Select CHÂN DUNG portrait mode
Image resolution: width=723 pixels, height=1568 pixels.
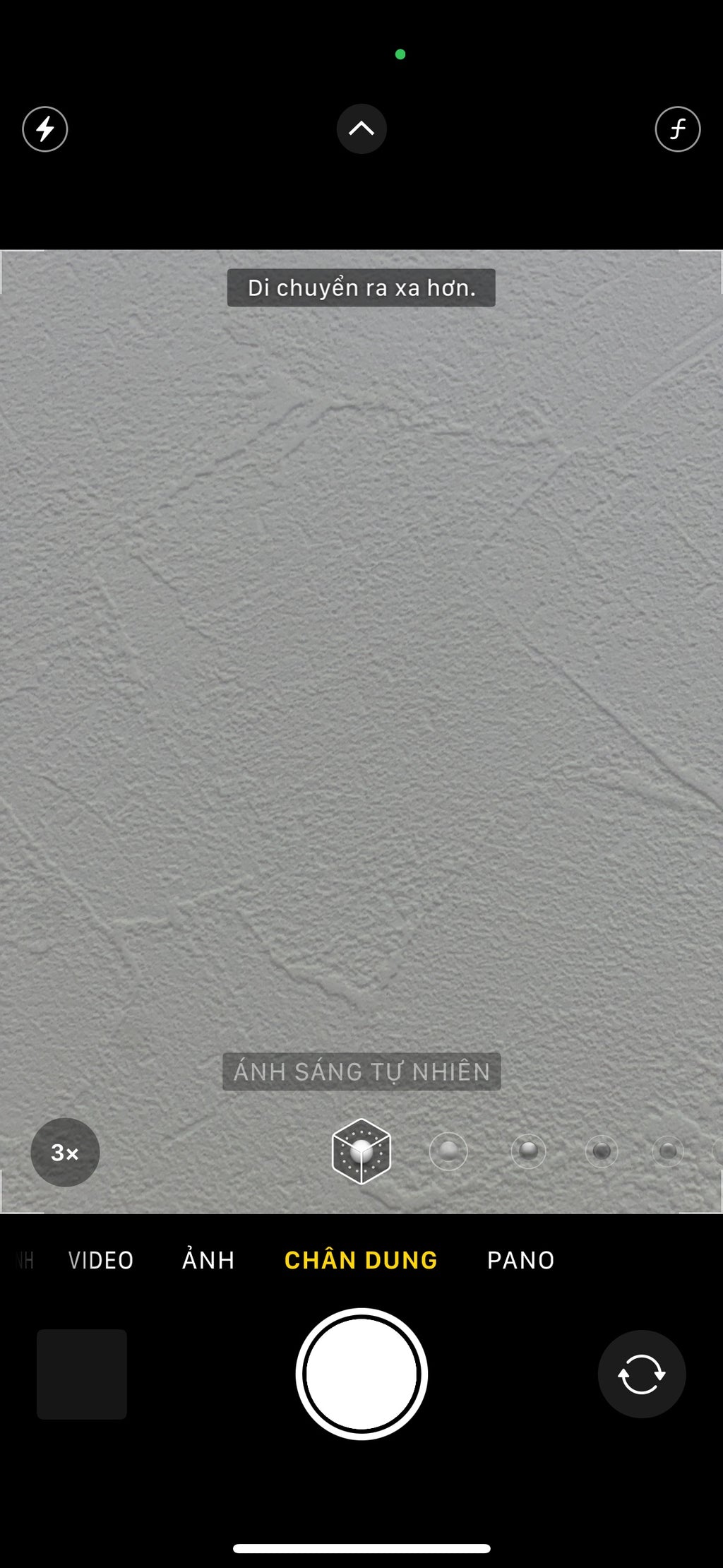pyautogui.click(x=361, y=1260)
